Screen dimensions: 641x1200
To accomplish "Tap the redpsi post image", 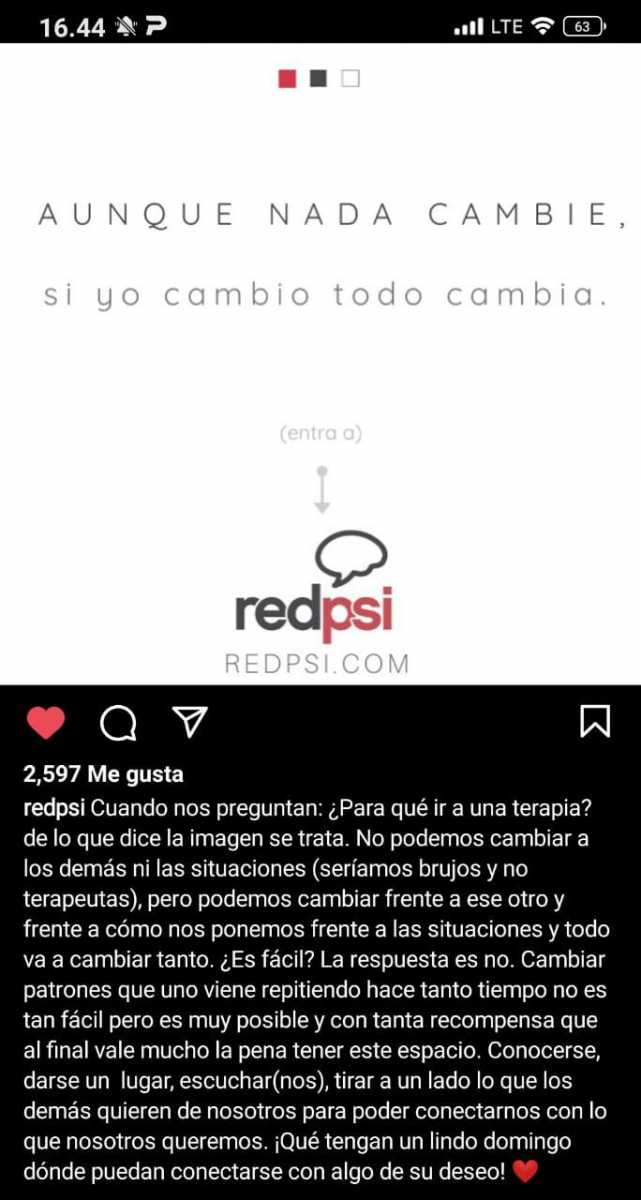I will click(320, 364).
